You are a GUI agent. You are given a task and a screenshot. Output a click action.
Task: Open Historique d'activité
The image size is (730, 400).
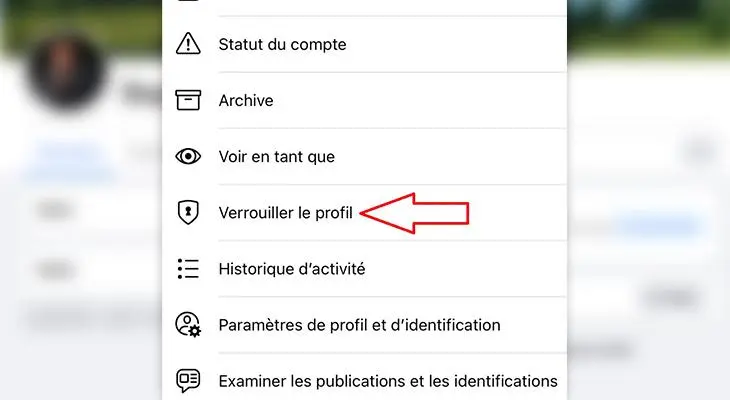tap(292, 268)
